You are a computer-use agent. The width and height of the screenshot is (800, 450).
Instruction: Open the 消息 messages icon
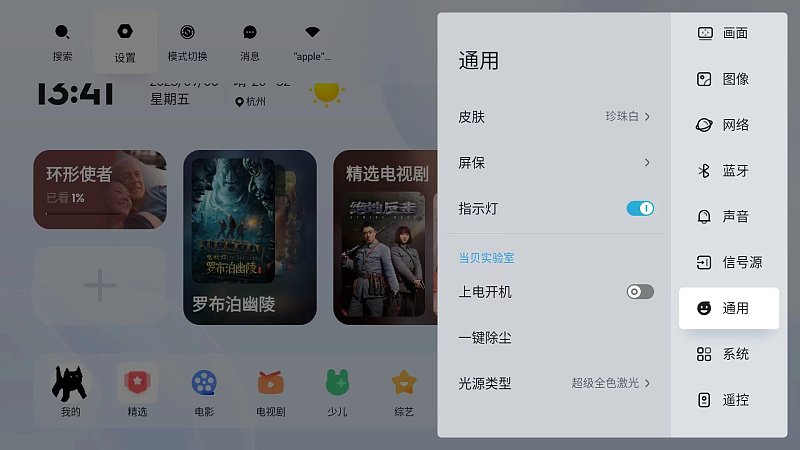pos(250,42)
